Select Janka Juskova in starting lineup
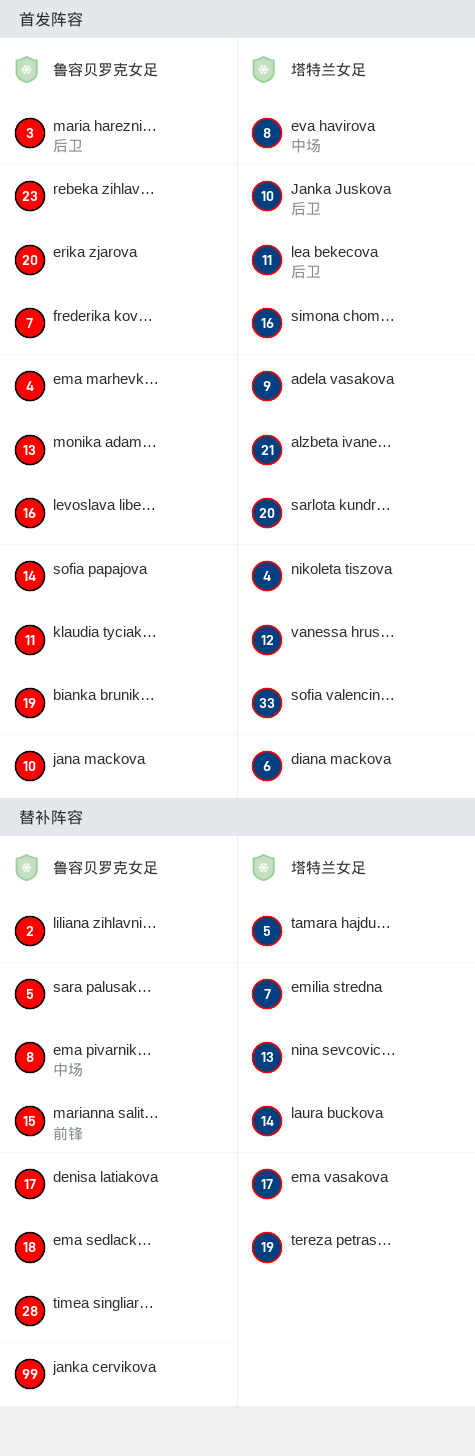The image size is (475, 1456). (356, 196)
